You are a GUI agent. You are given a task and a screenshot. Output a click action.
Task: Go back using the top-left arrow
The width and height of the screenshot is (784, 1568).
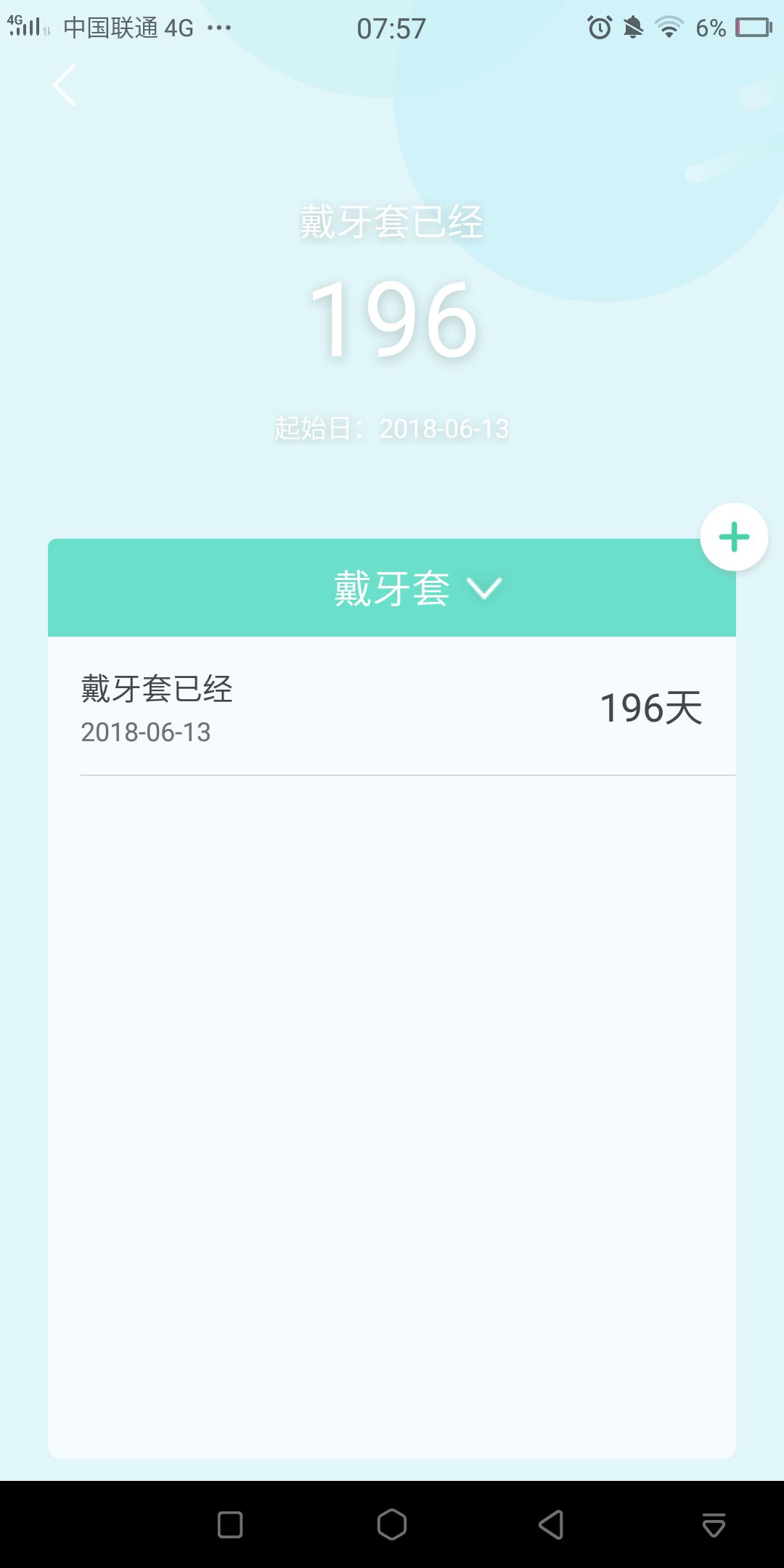[x=65, y=86]
